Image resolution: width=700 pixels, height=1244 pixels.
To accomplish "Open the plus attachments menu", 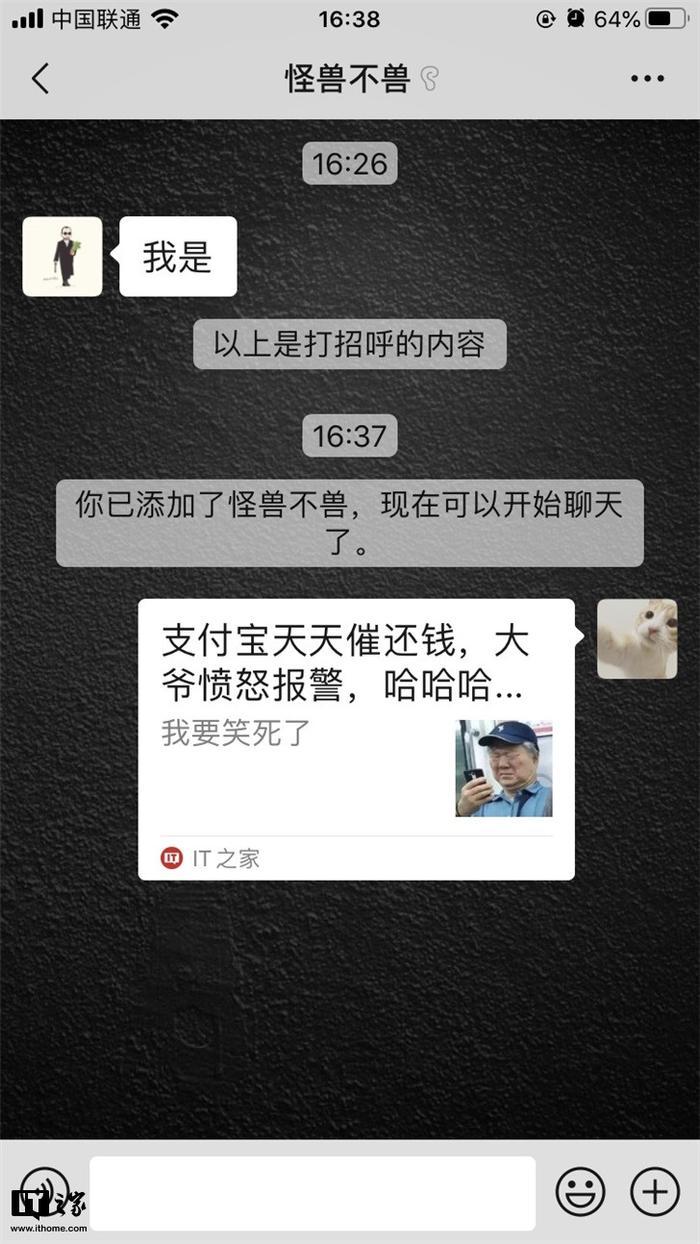I will tap(655, 1192).
